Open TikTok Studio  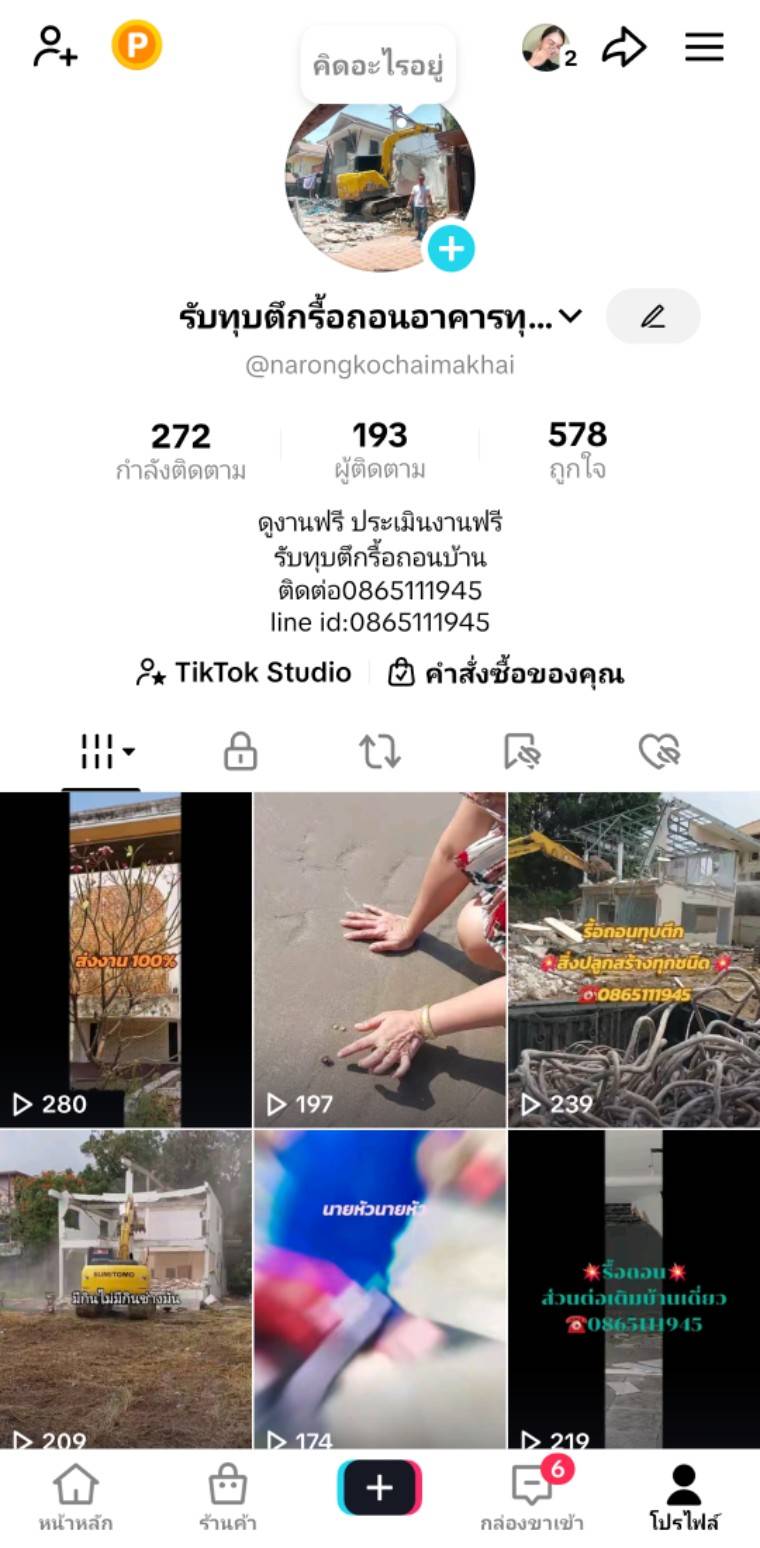(x=244, y=673)
